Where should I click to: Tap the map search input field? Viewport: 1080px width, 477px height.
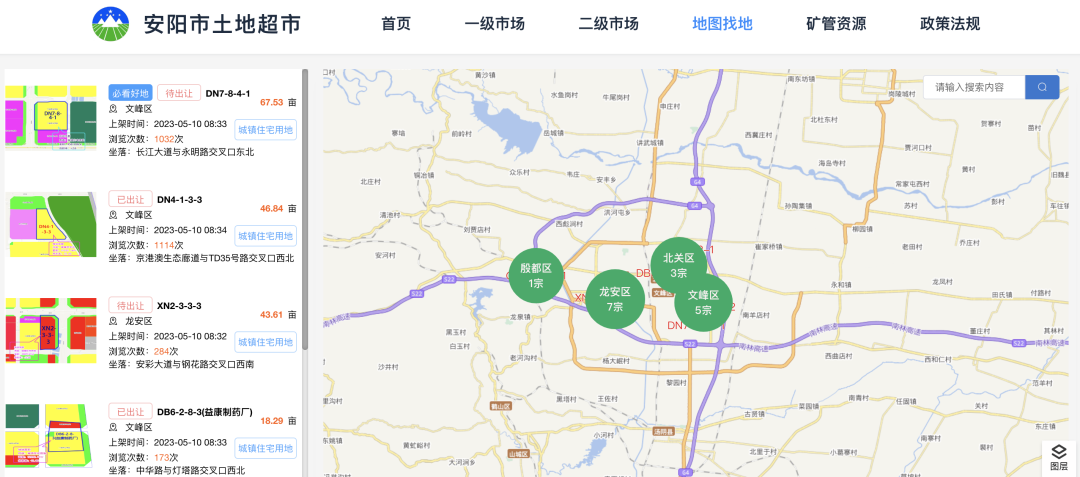coord(975,88)
